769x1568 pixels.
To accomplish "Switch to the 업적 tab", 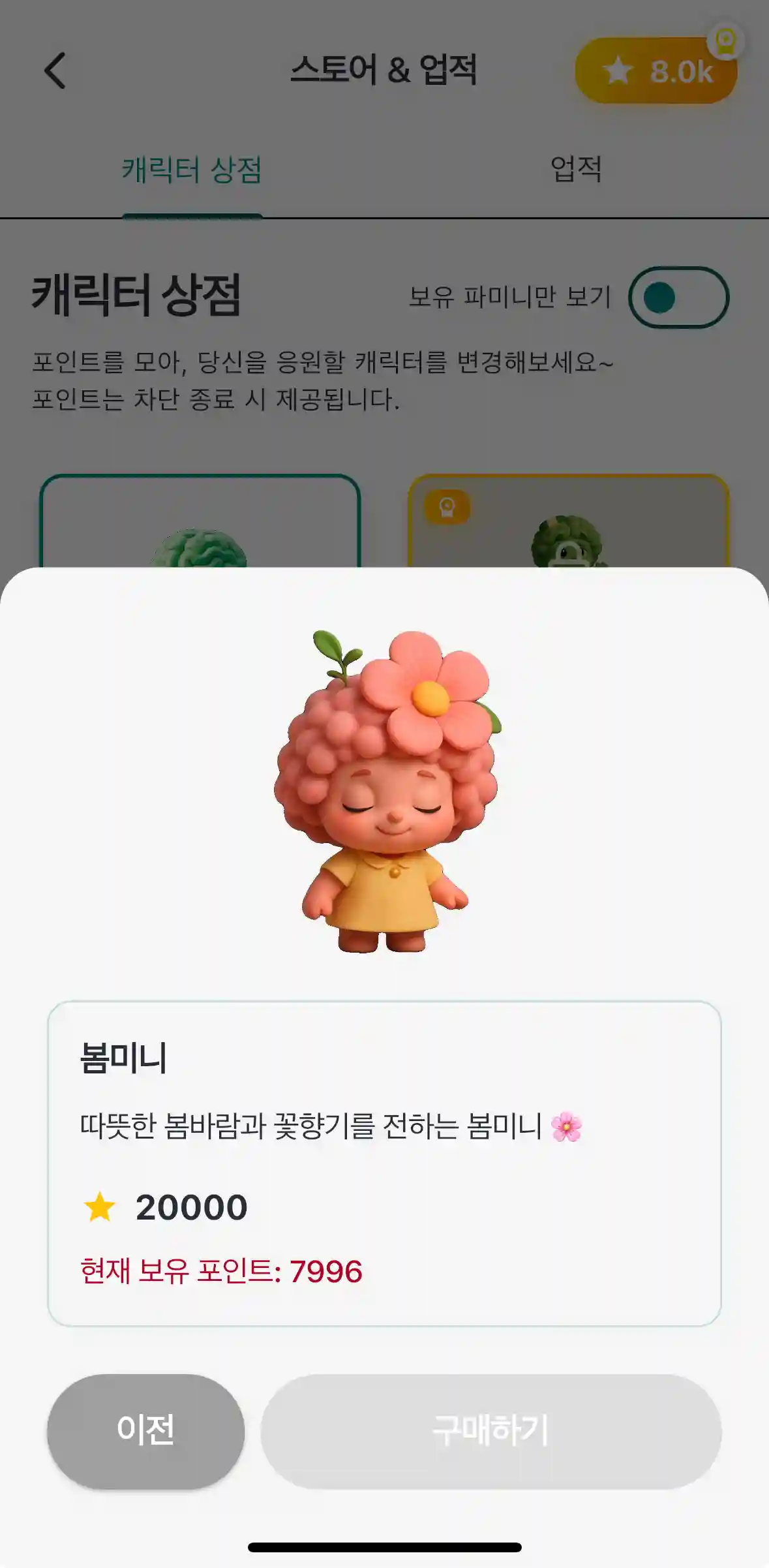I will (x=575, y=170).
